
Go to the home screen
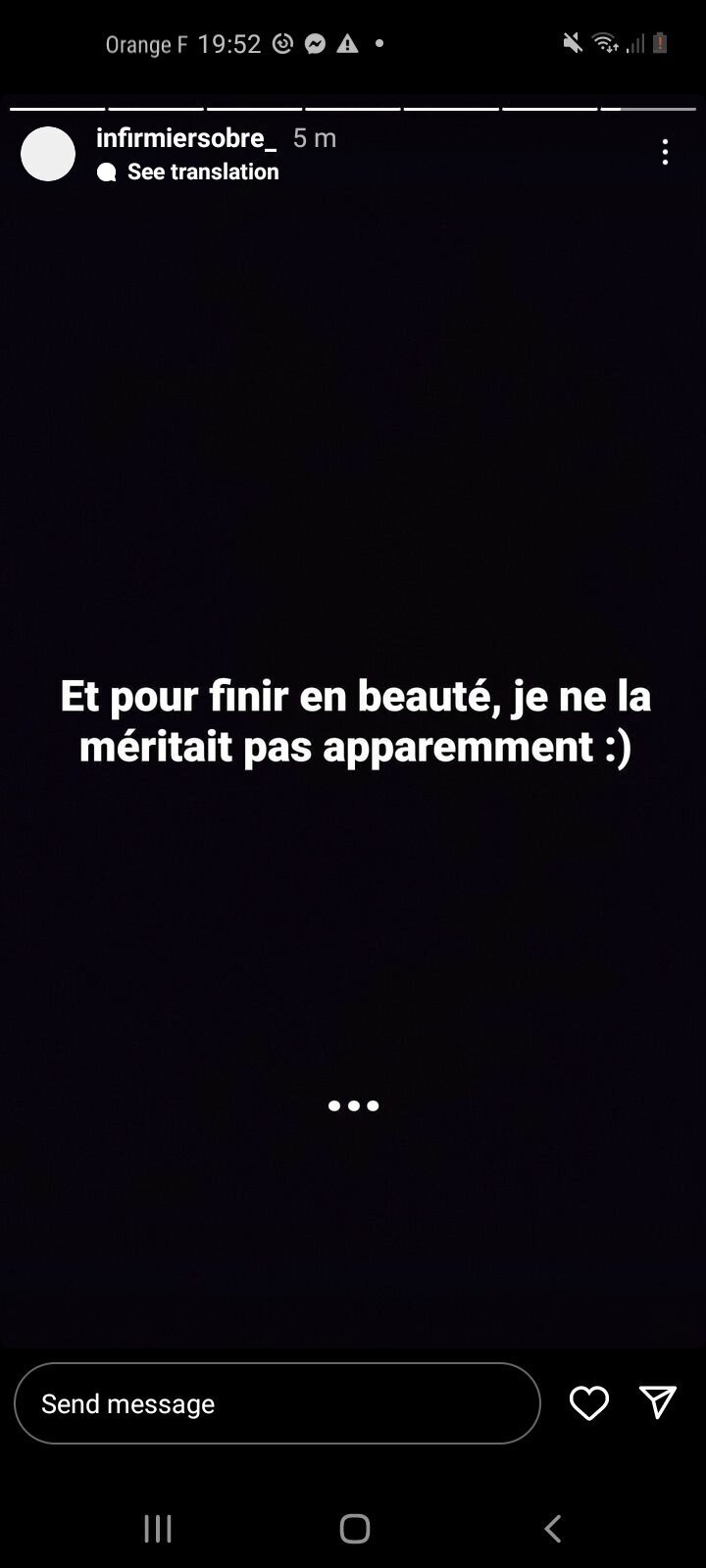click(x=354, y=1528)
